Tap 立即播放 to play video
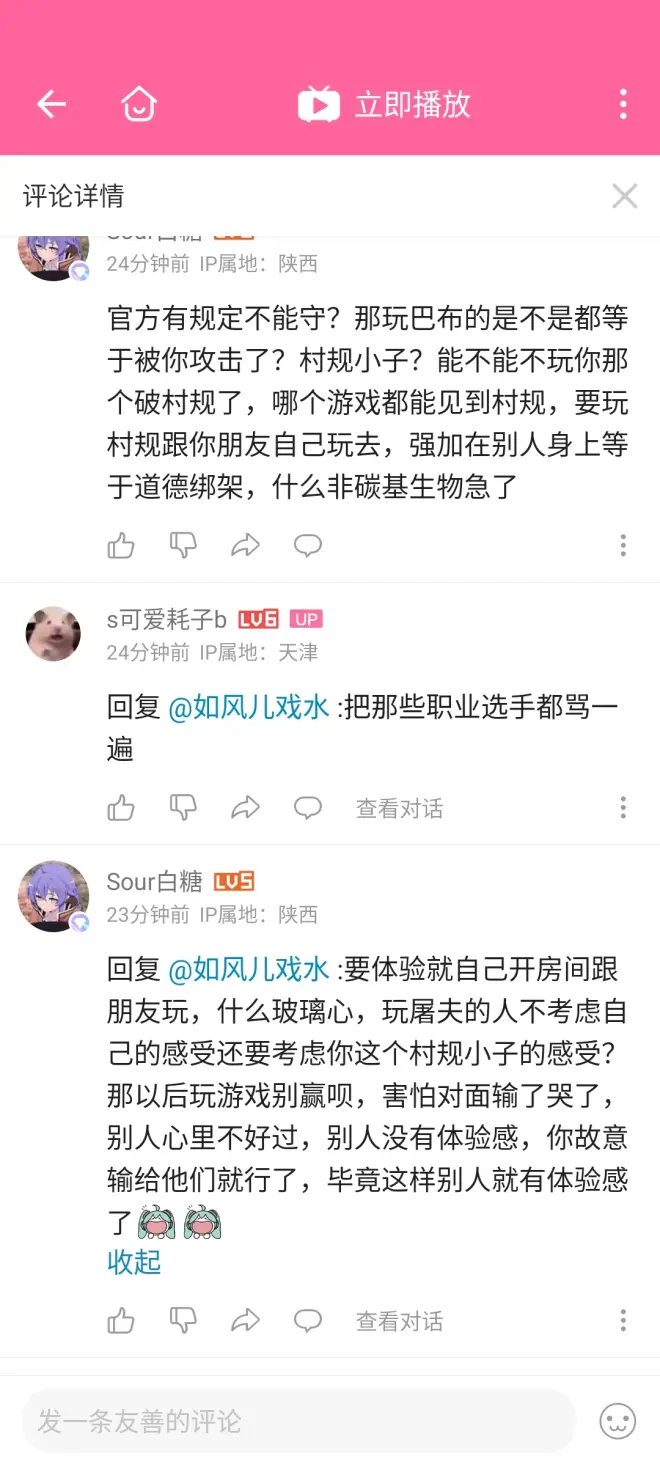The width and height of the screenshot is (660, 1467). point(385,104)
